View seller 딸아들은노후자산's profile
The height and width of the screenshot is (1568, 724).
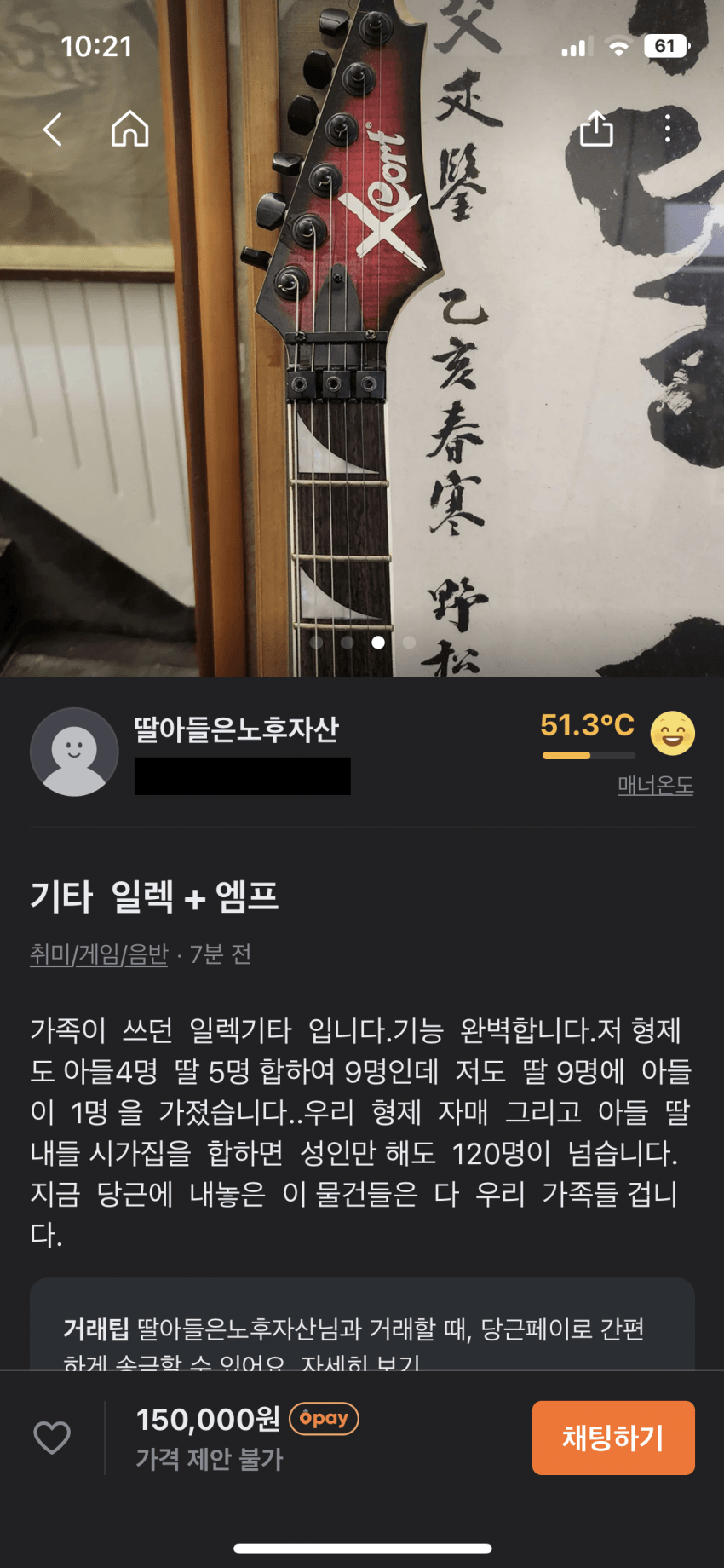tap(235, 729)
